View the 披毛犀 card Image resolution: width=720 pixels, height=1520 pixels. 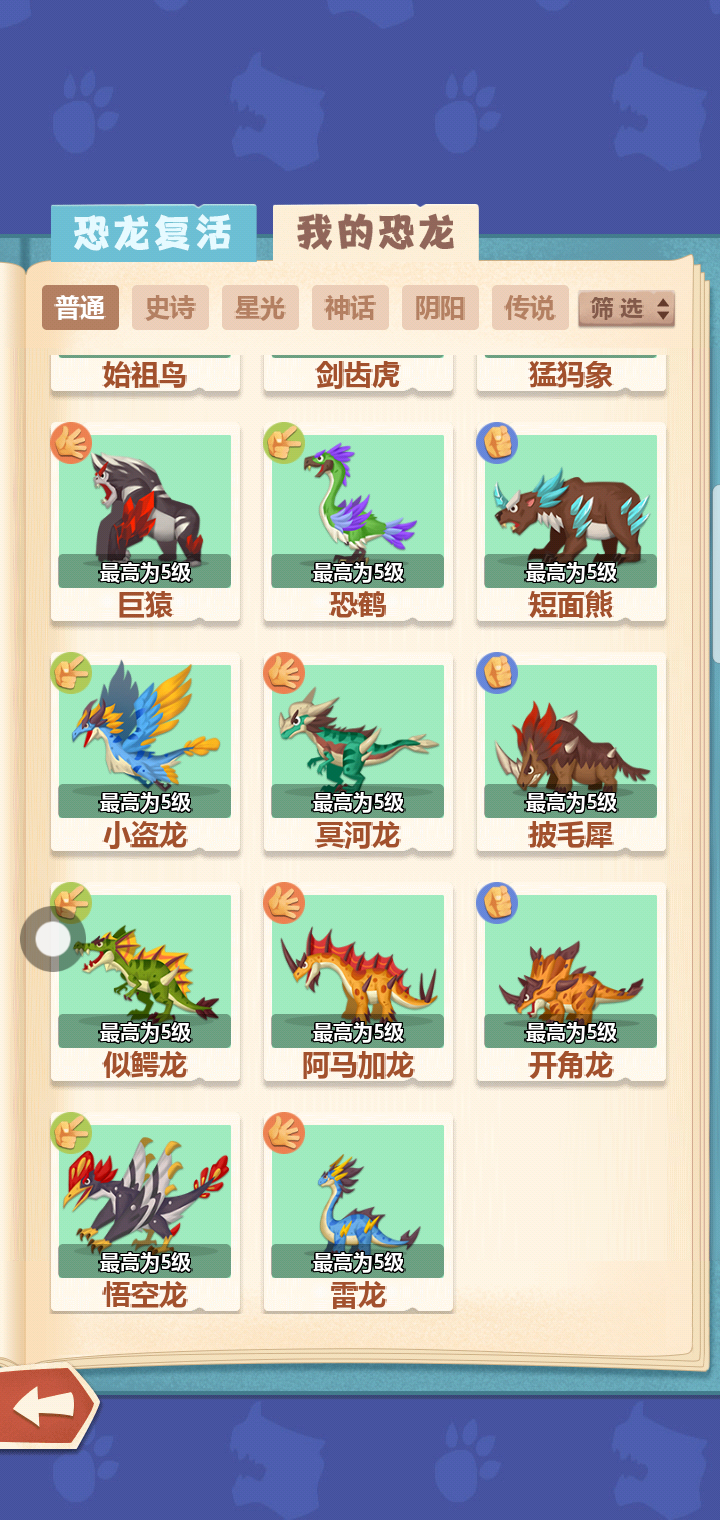(x=571, y=750)
